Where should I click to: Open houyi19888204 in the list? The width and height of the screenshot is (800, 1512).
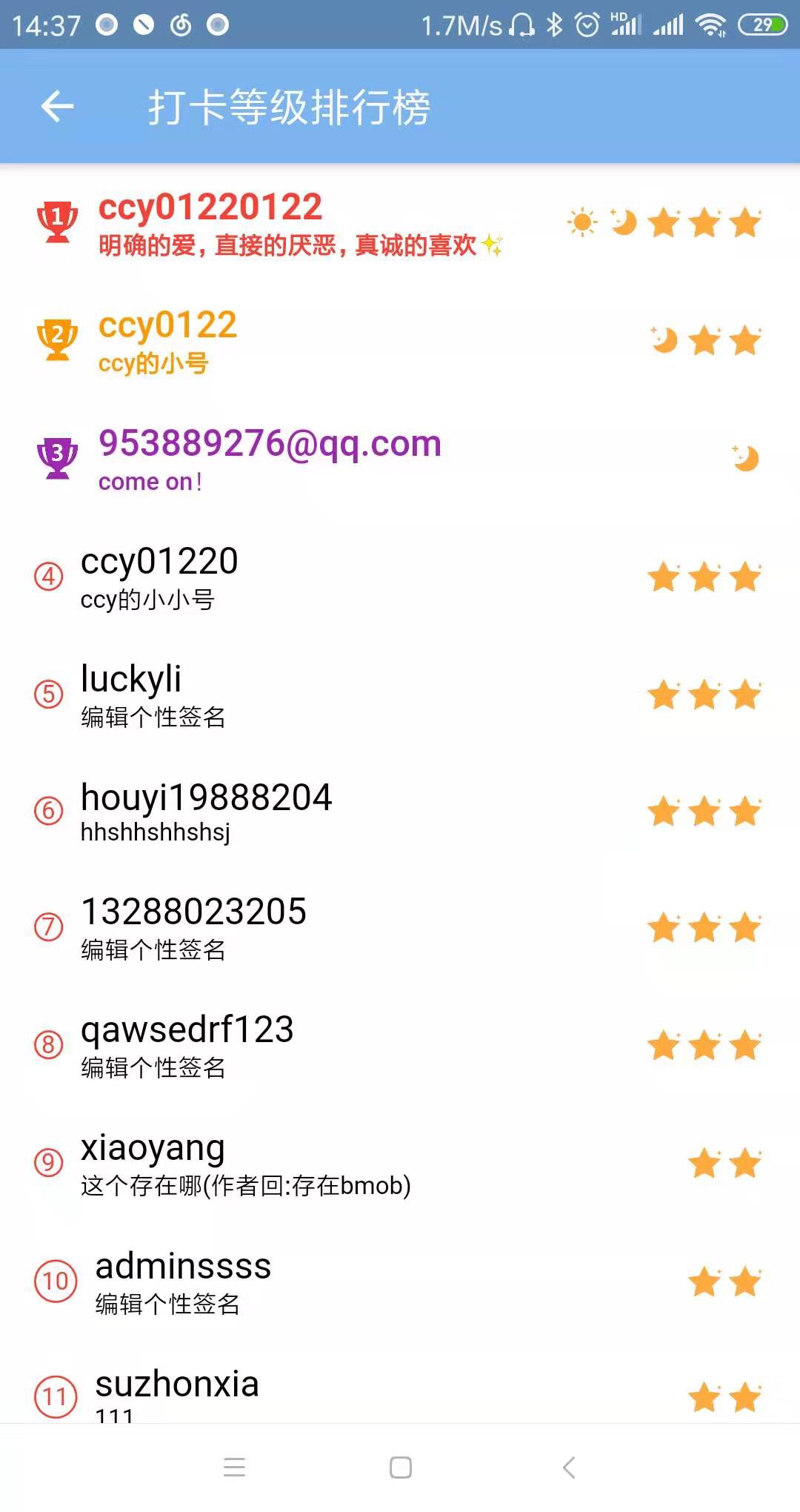(400, 811)
